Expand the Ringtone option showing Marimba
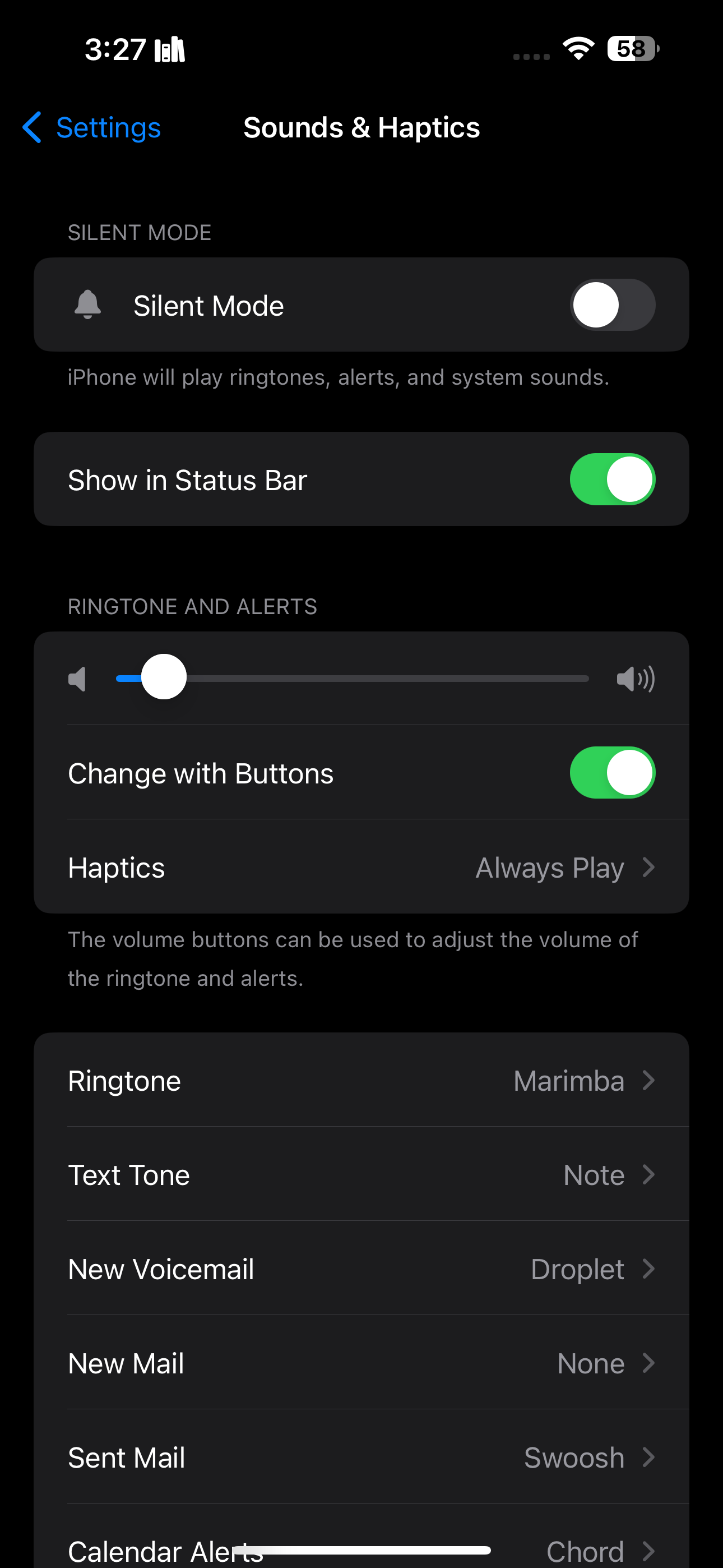This screenshot has width=723, height=1568. tap(361, 1080)
